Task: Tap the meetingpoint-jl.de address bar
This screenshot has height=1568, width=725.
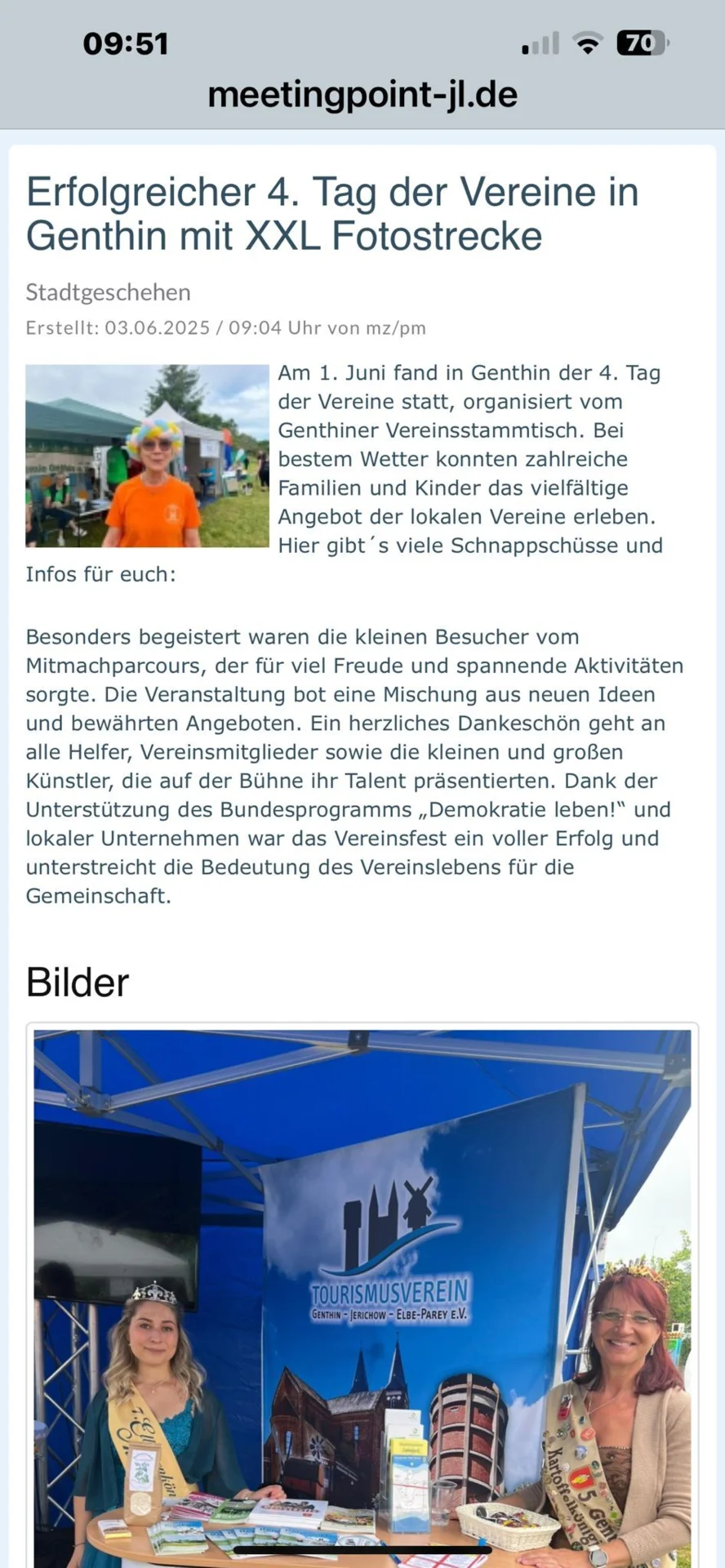Action: (362, 95)
